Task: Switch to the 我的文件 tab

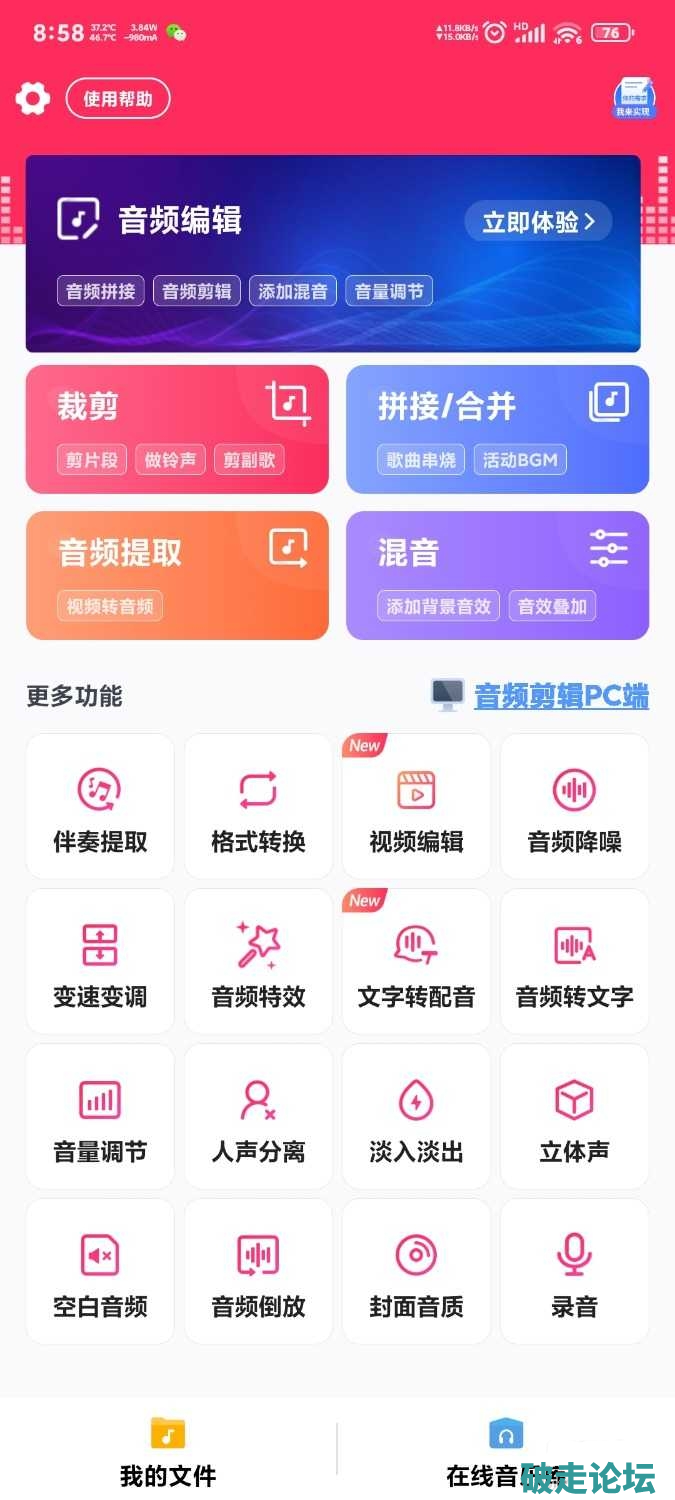Action: point(168,1452)
